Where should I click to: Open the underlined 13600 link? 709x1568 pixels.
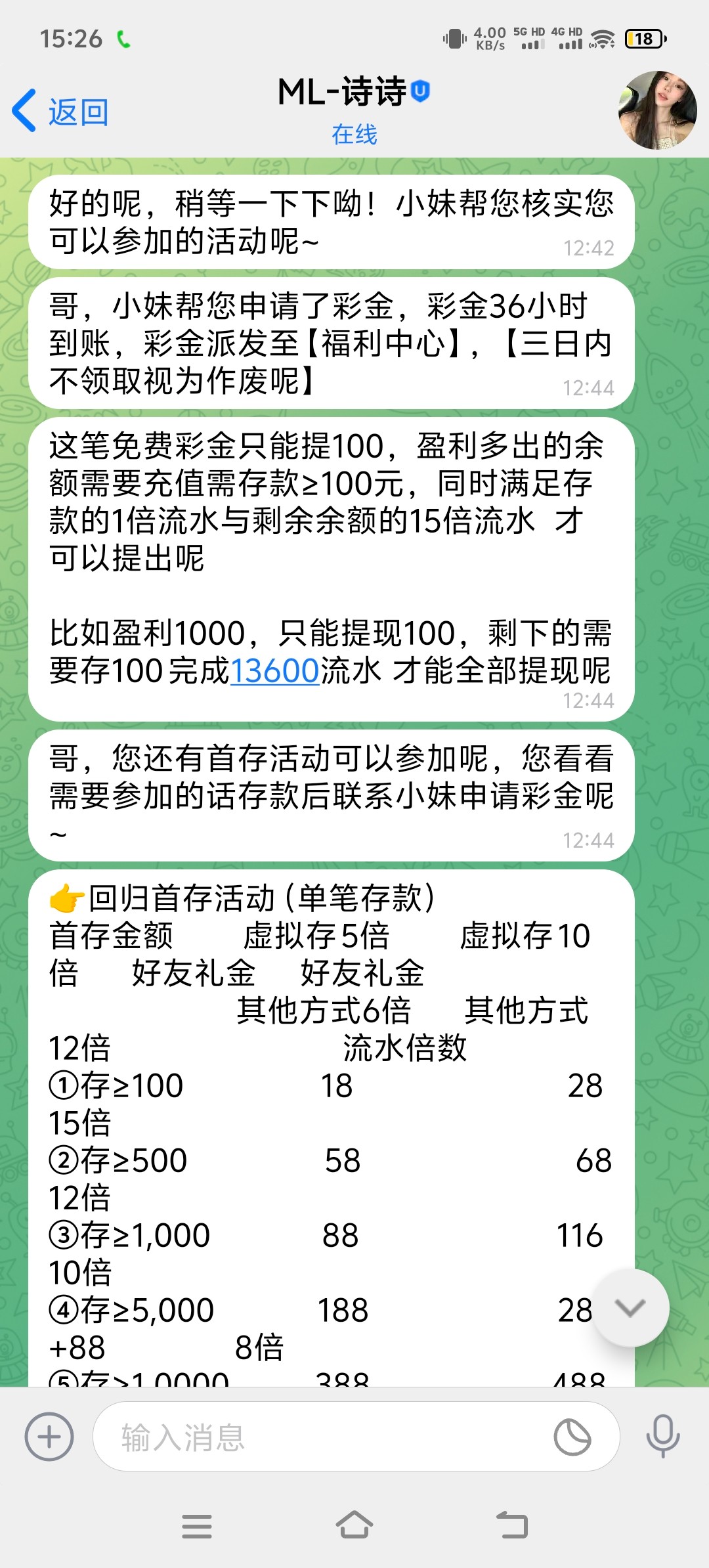point(275,671)
